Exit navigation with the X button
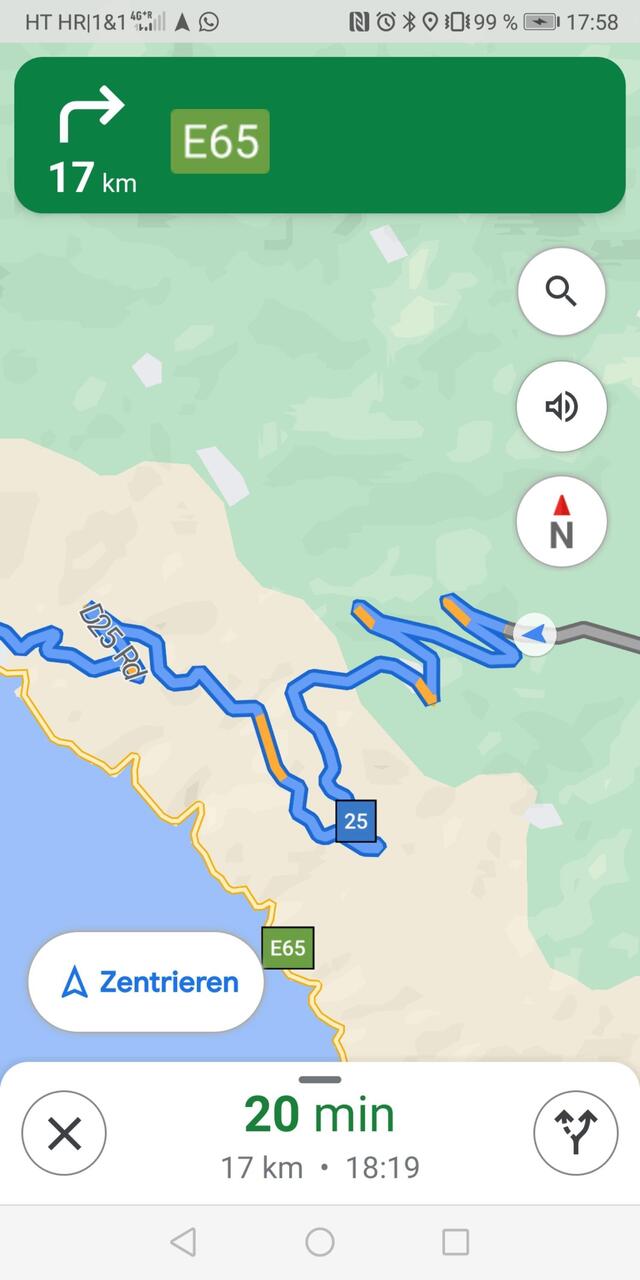 pyautogui.click(x=64, y=1133)
